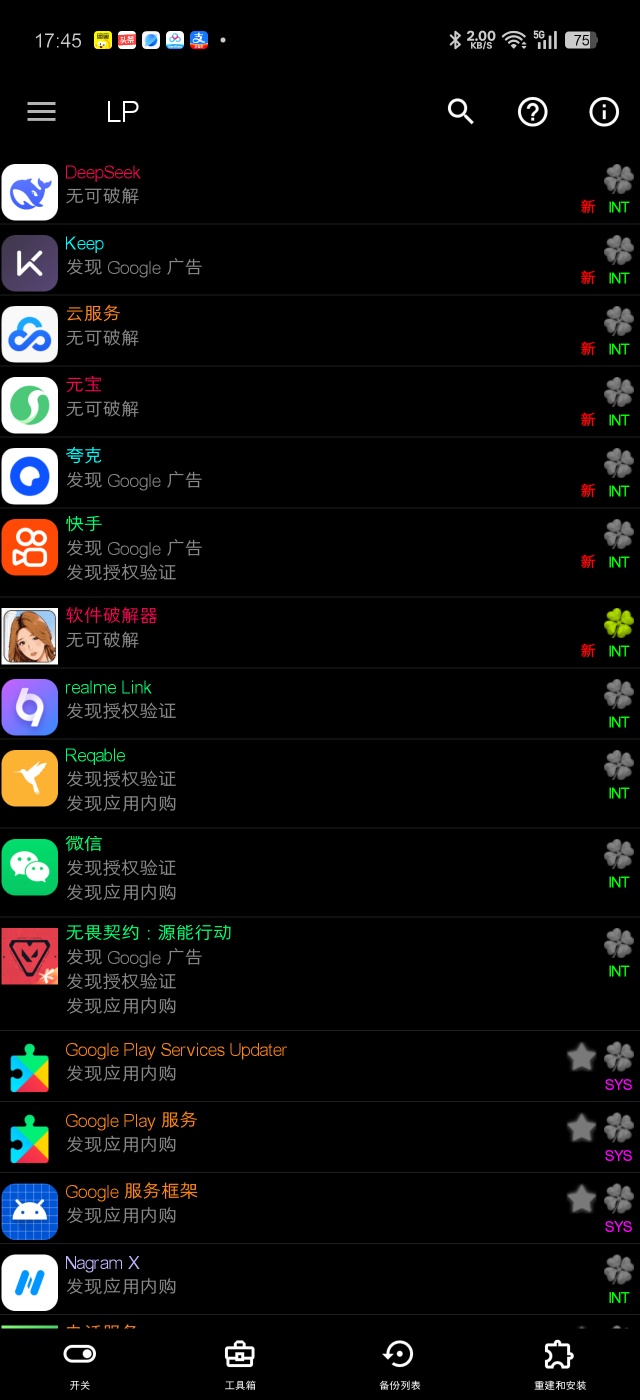The image size is (640, 1400).
Task: Open the search magnifier icon
Action: click(460, 112)
